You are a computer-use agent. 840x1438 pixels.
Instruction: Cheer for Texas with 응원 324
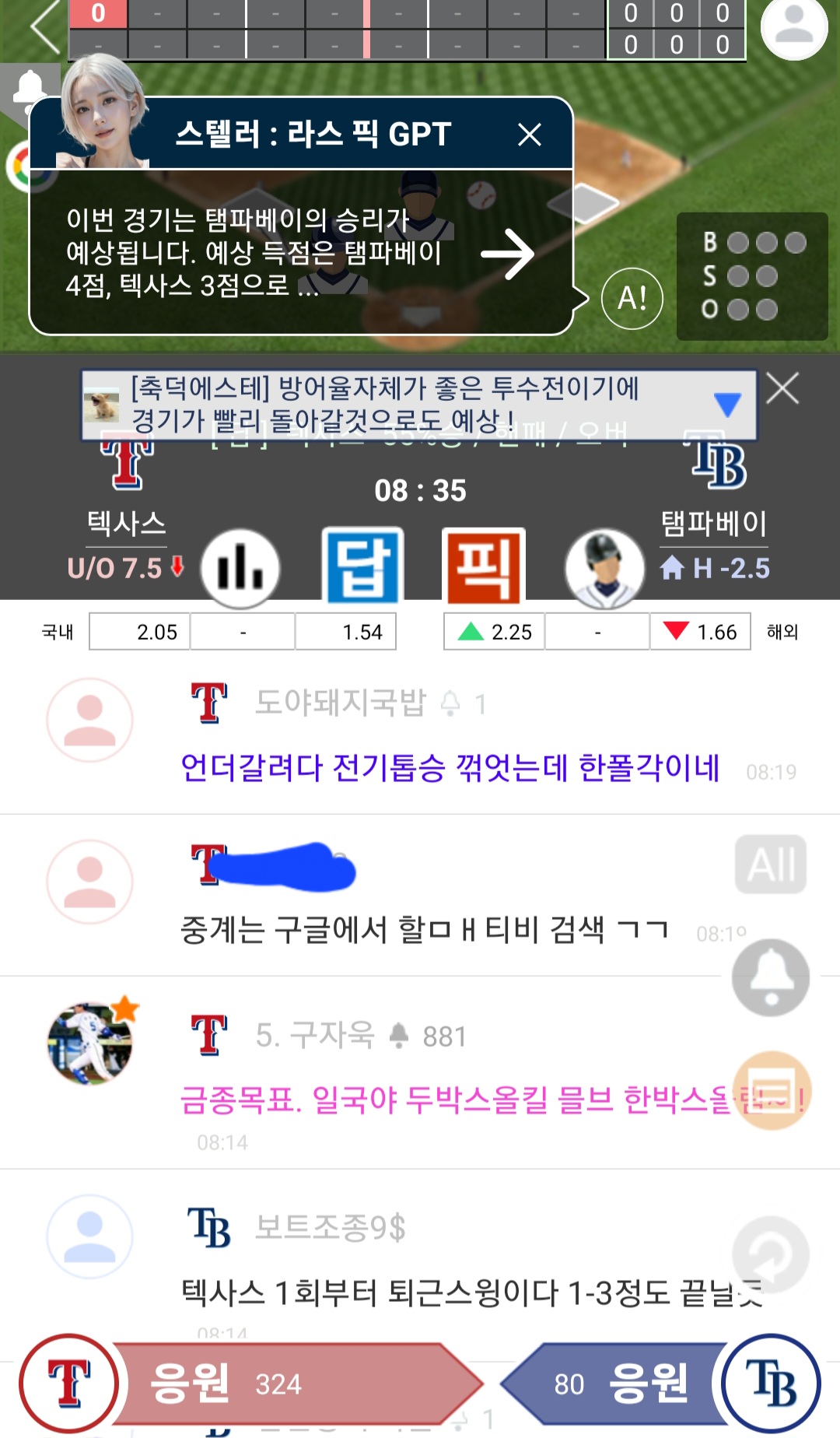[296, 1384]
